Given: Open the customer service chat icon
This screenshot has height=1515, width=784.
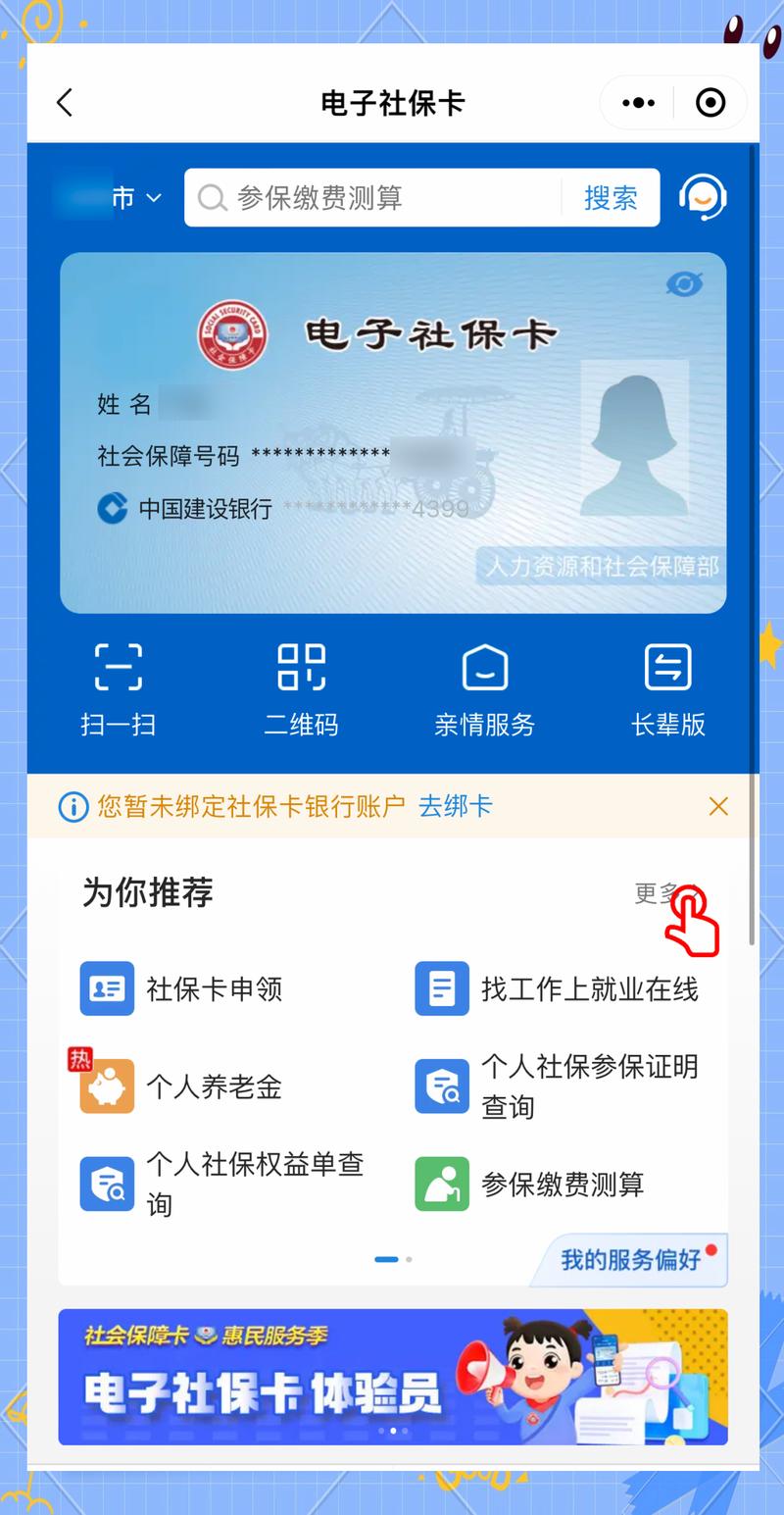Looking at the screenshot, I should (x=702, y=196).
